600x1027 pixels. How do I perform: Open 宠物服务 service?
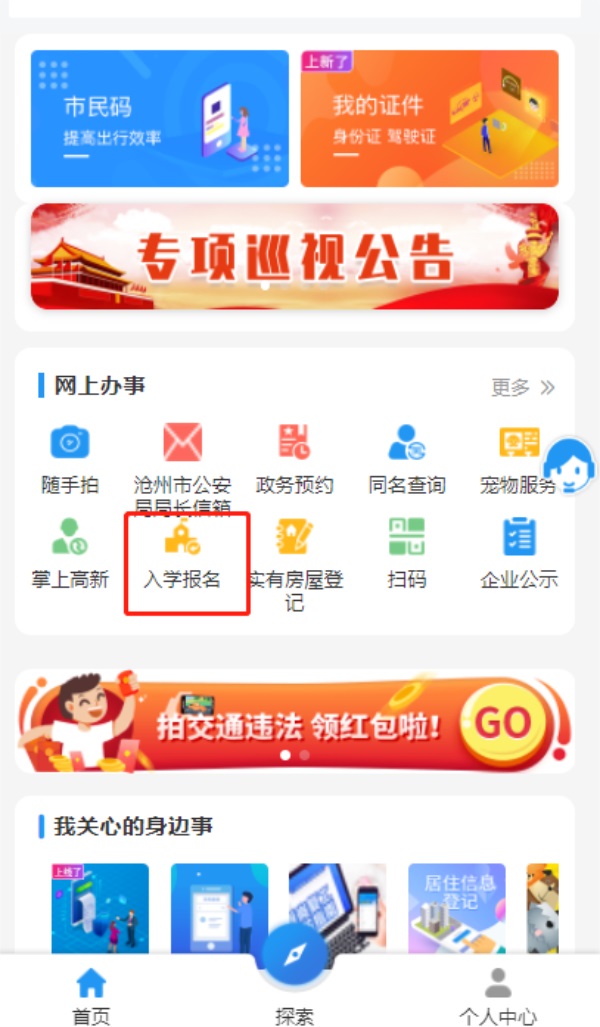pyautogui.click(x=518, y=458)
